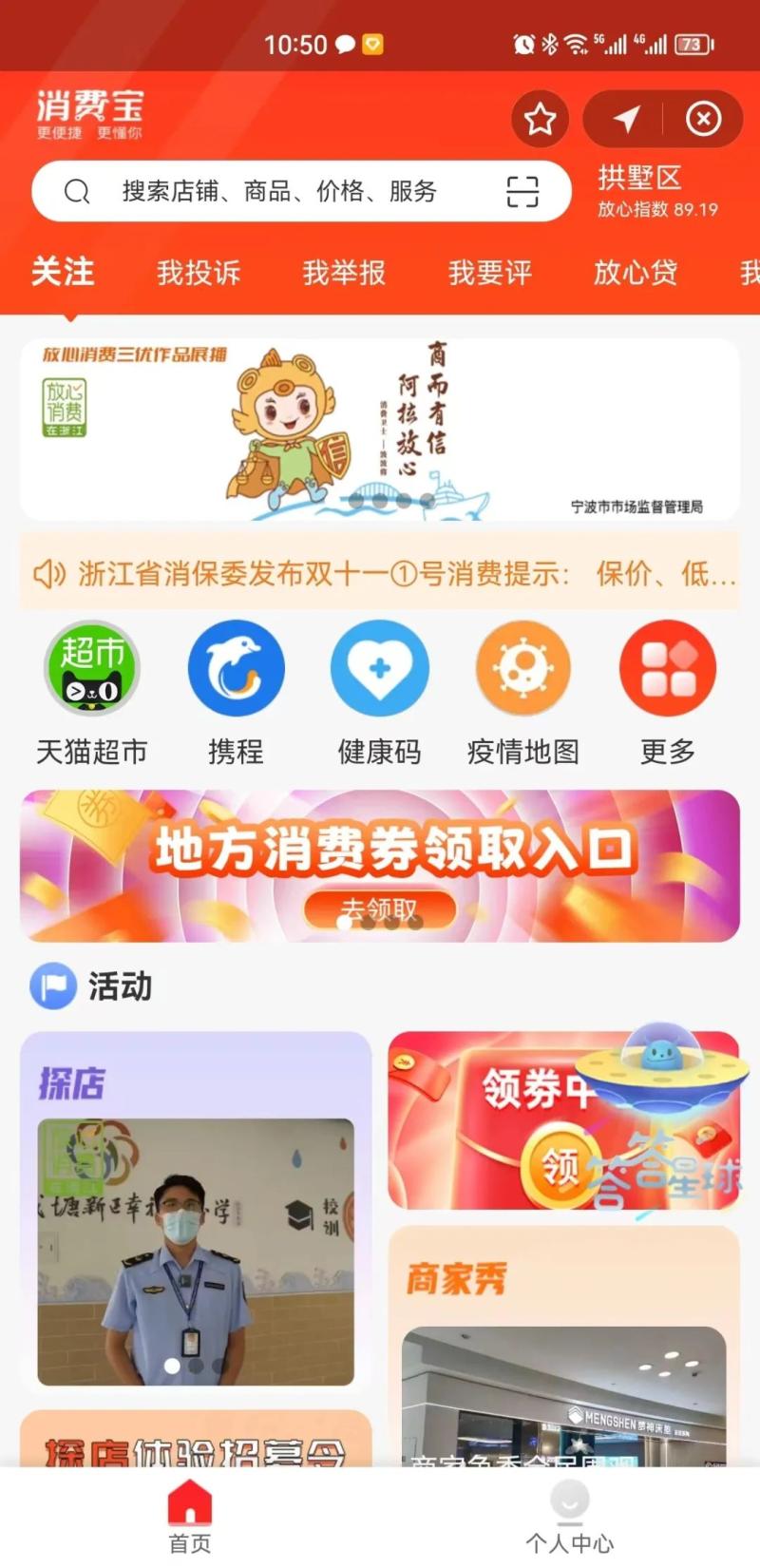Open the location arrow icon

click(x=625, y=119)
